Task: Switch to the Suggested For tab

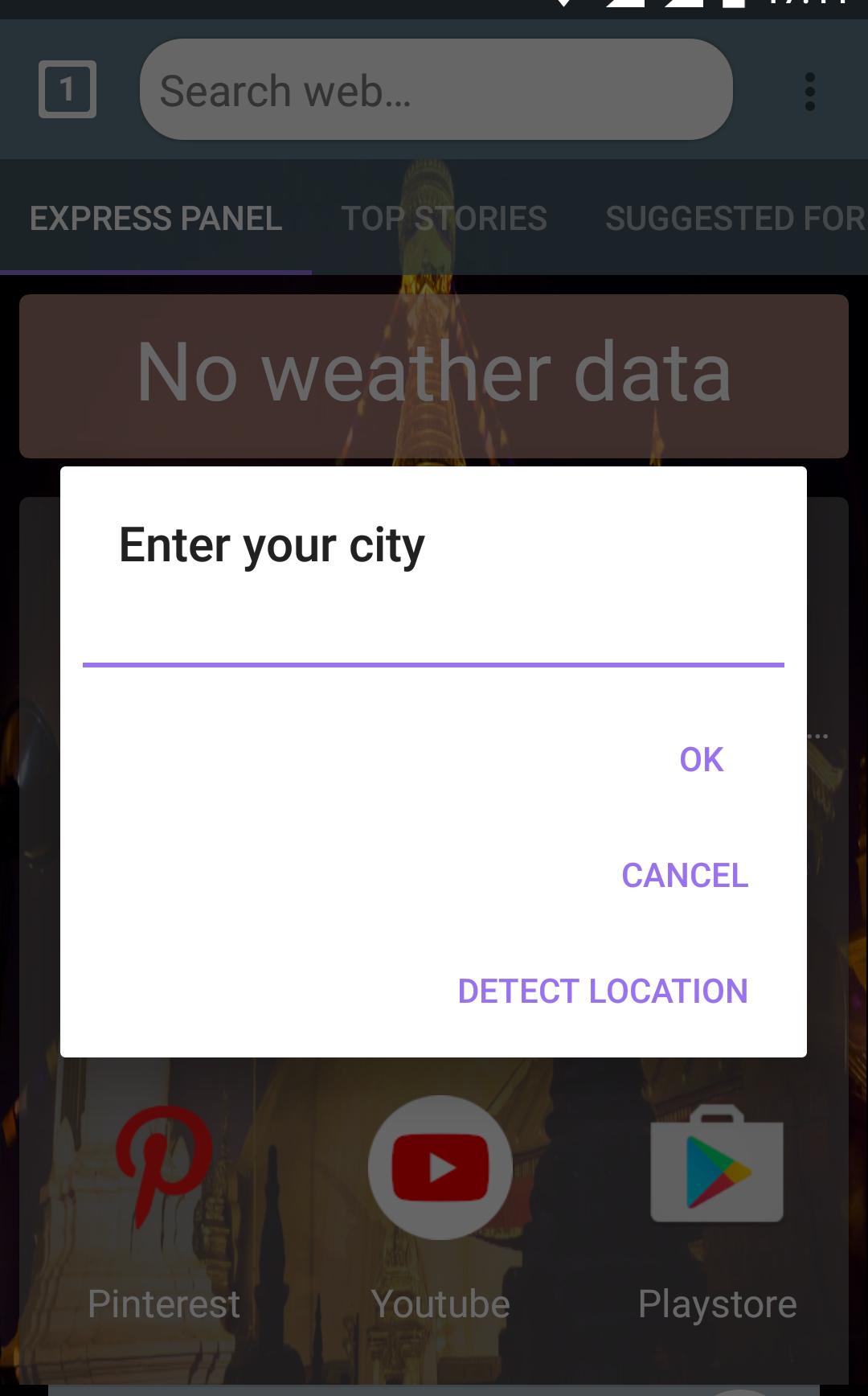Action: 735,219
